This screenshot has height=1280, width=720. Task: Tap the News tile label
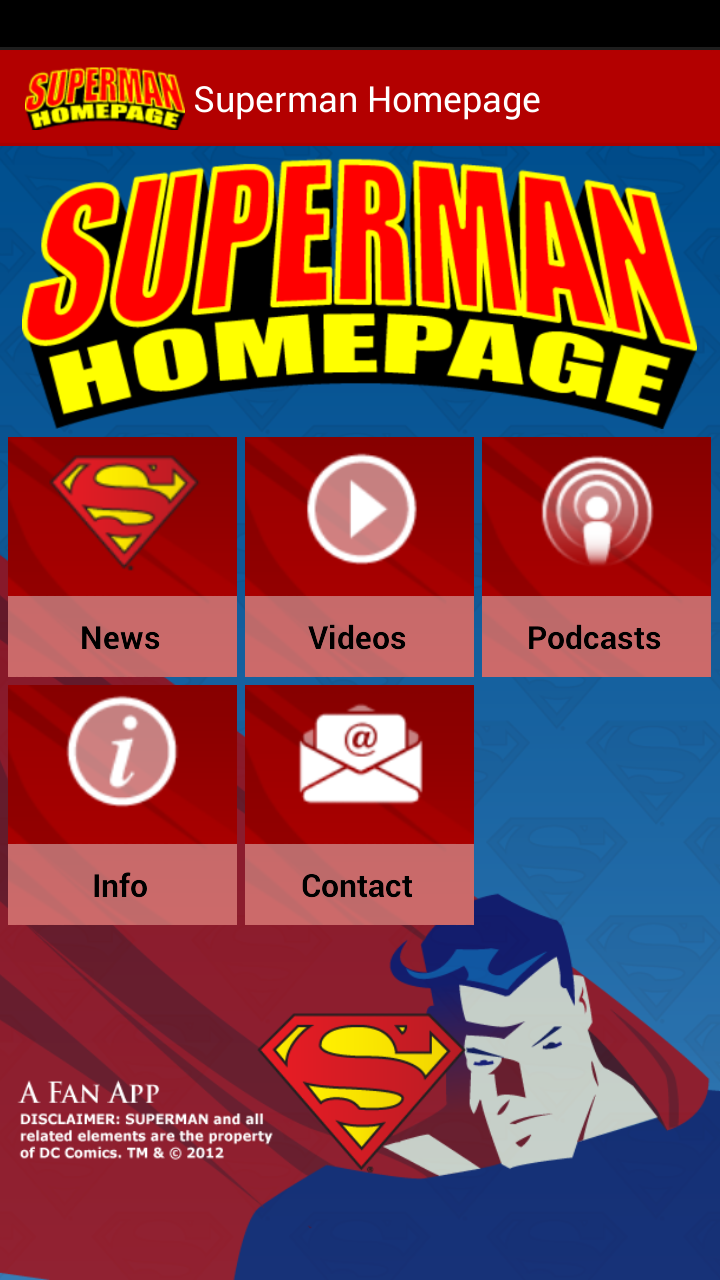(120, 637)
